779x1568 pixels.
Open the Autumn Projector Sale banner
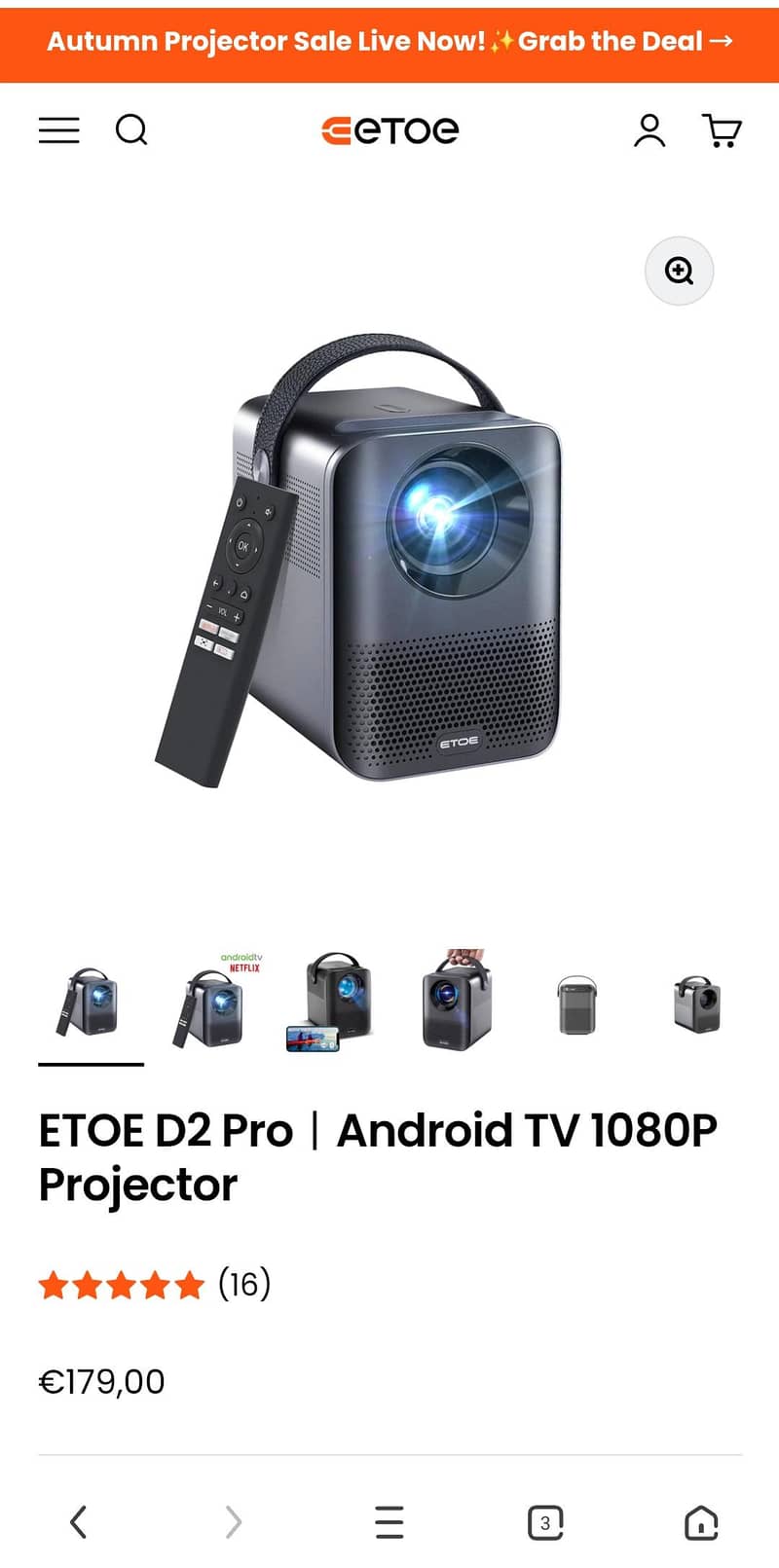click(x=389, y=42)
